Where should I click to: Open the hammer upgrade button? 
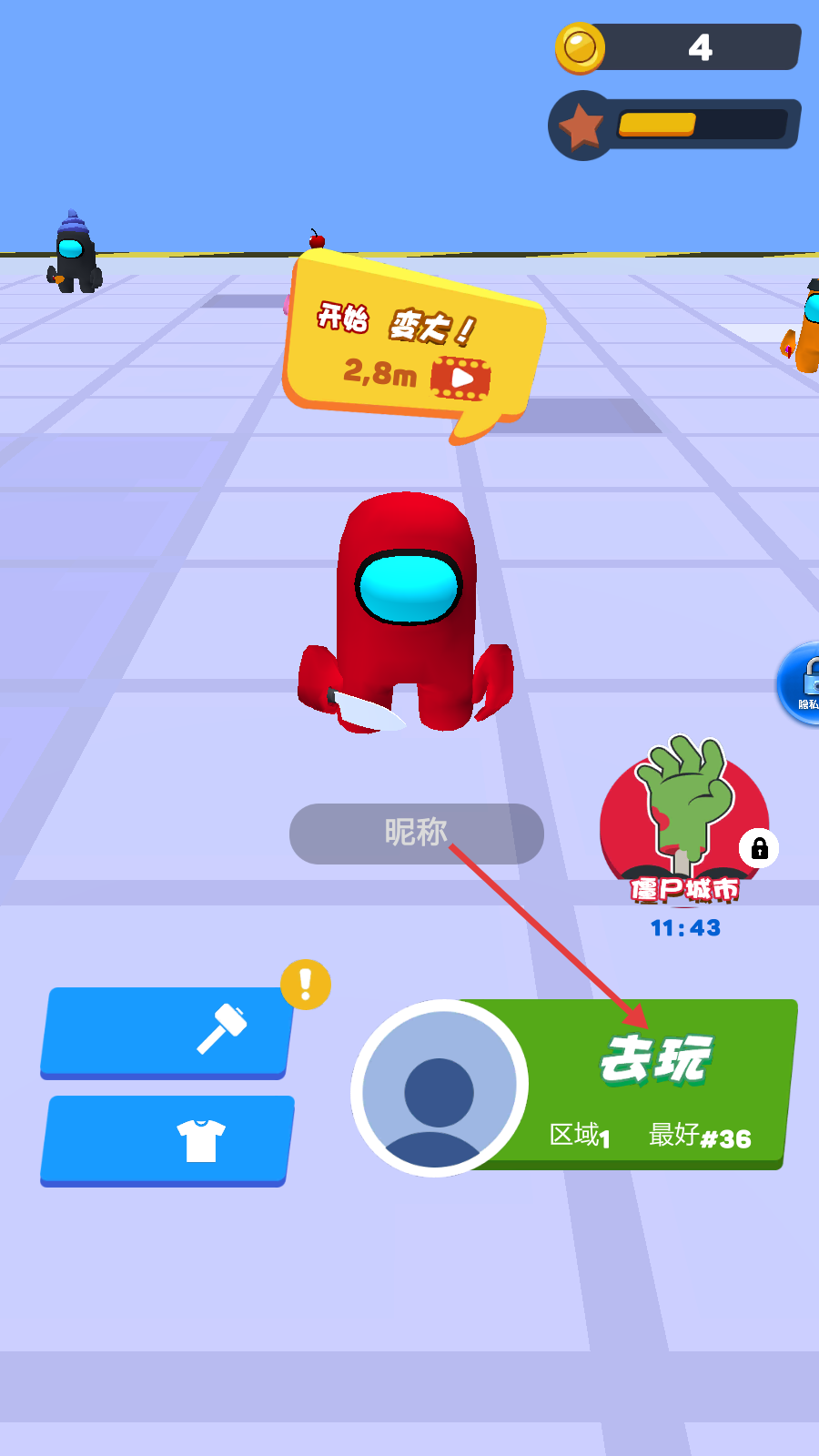click(167, 1031)
